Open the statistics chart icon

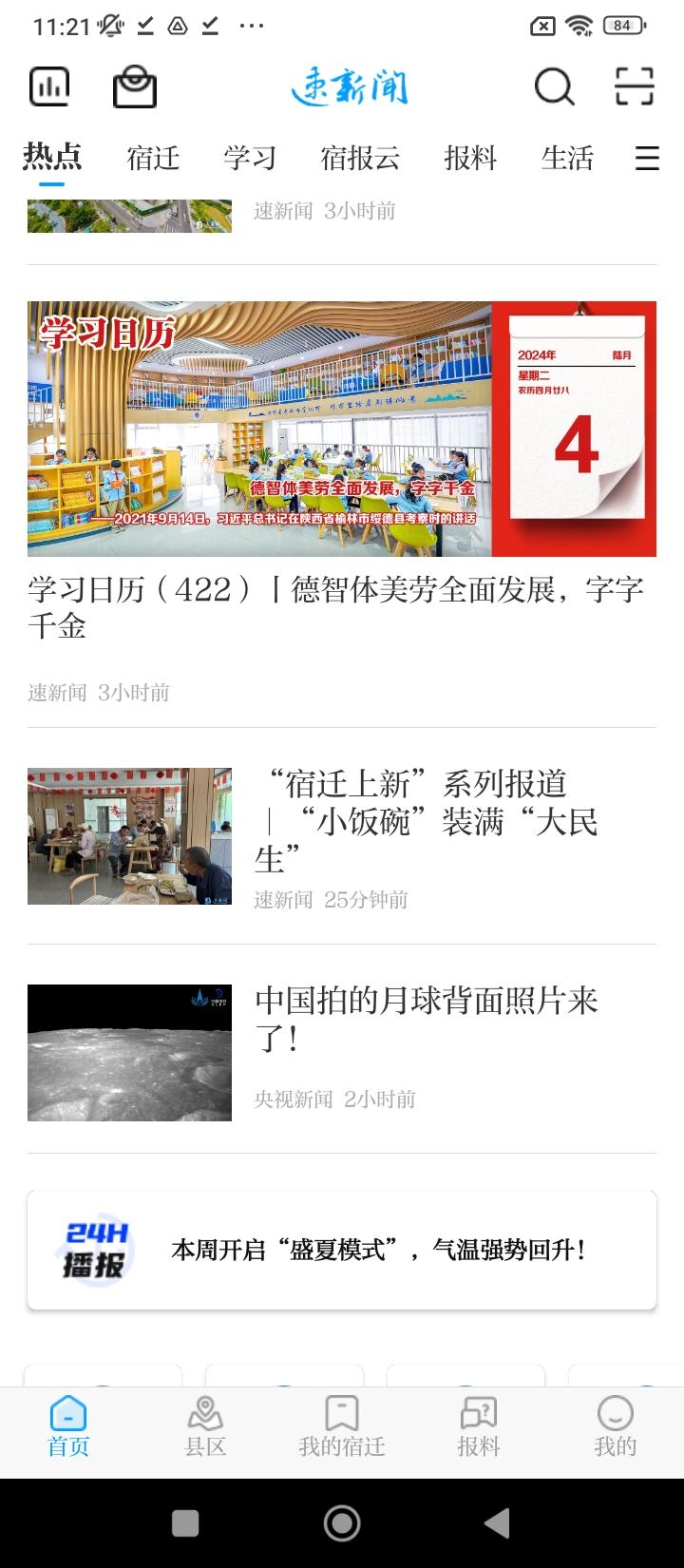point(49,87)
